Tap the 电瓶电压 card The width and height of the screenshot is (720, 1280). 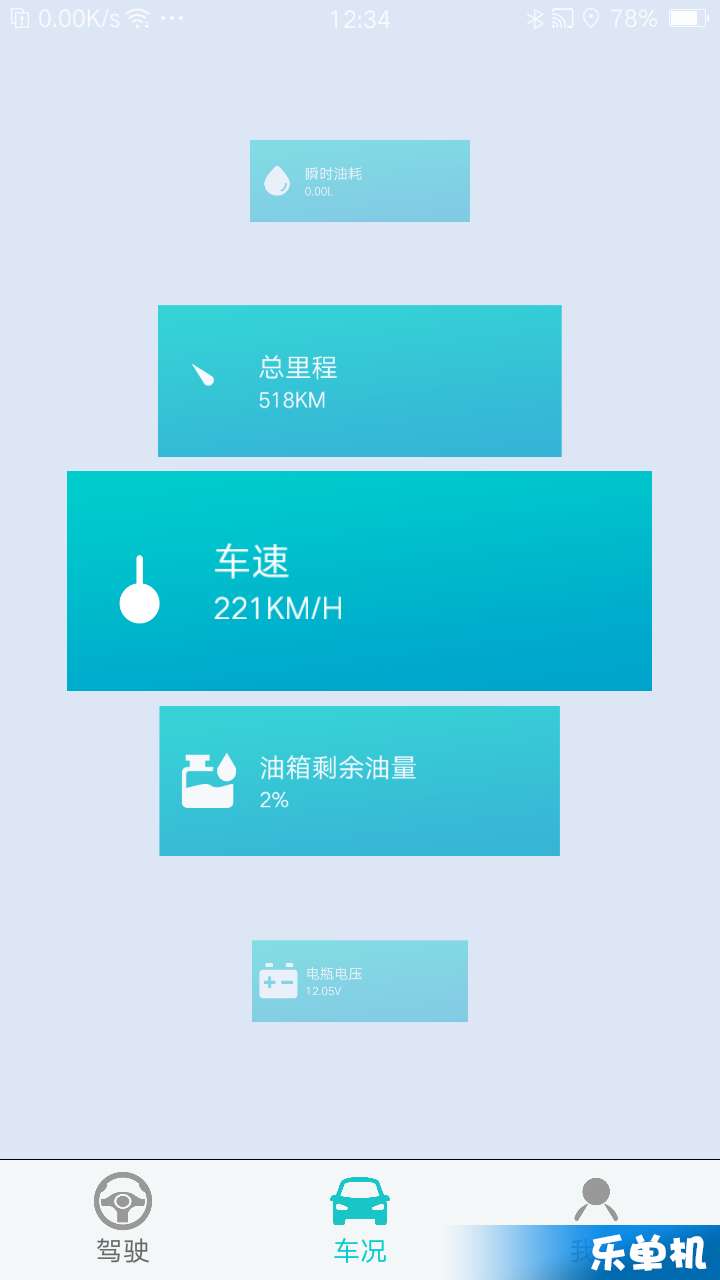(x=359, y=981)
